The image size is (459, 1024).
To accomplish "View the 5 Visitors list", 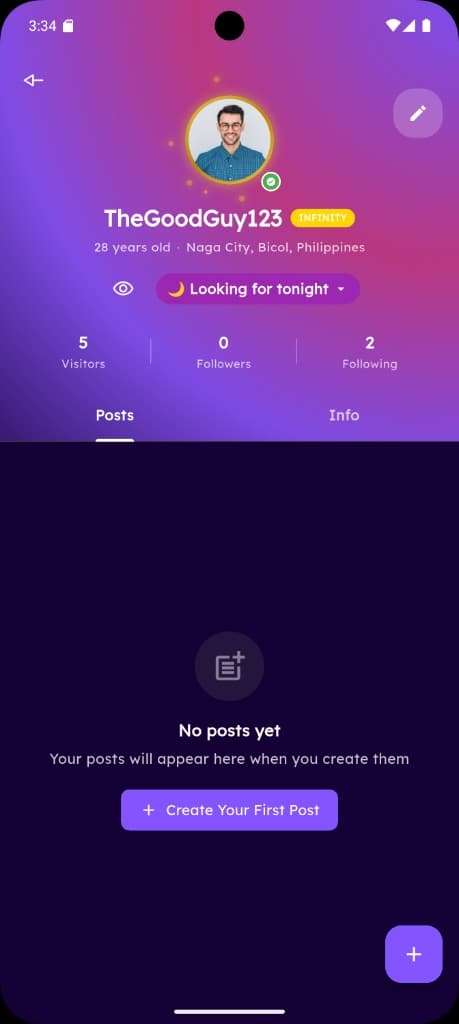I will point(83,352).
